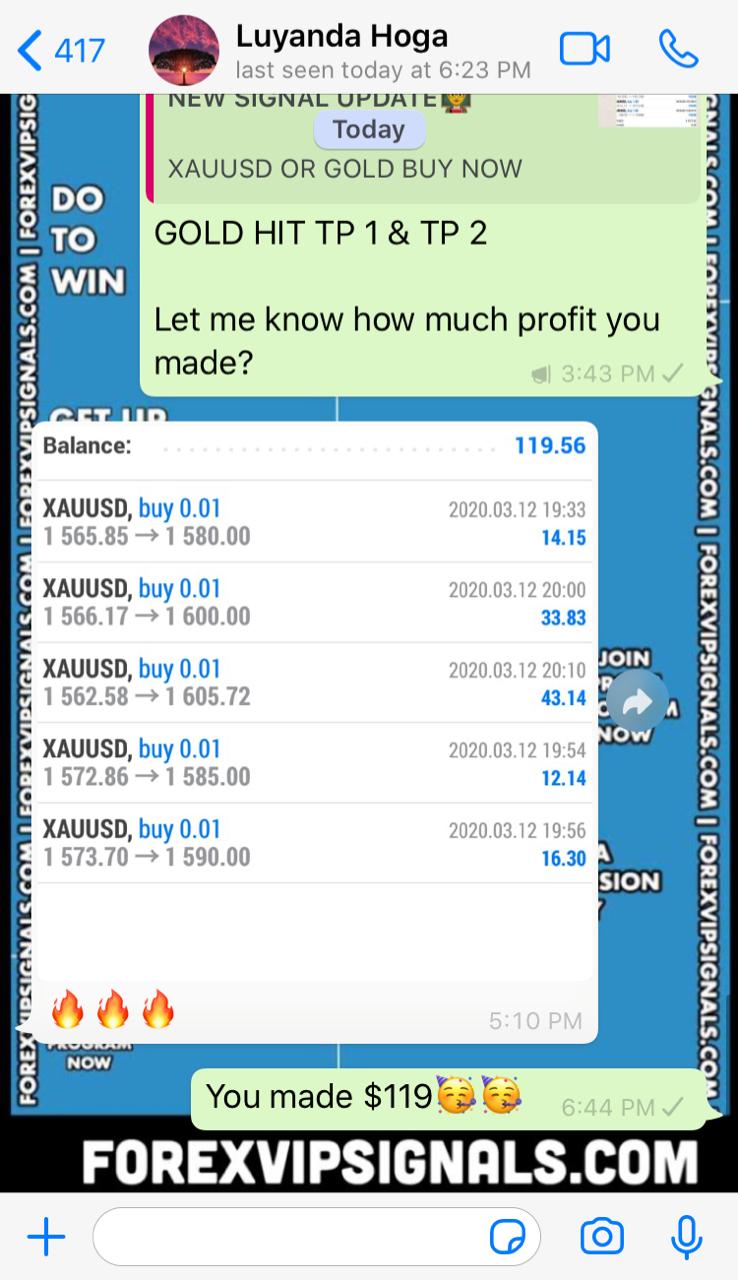Go back to the chats list
The height and width of the screenshot is (1280, 738).
(60, 48)
